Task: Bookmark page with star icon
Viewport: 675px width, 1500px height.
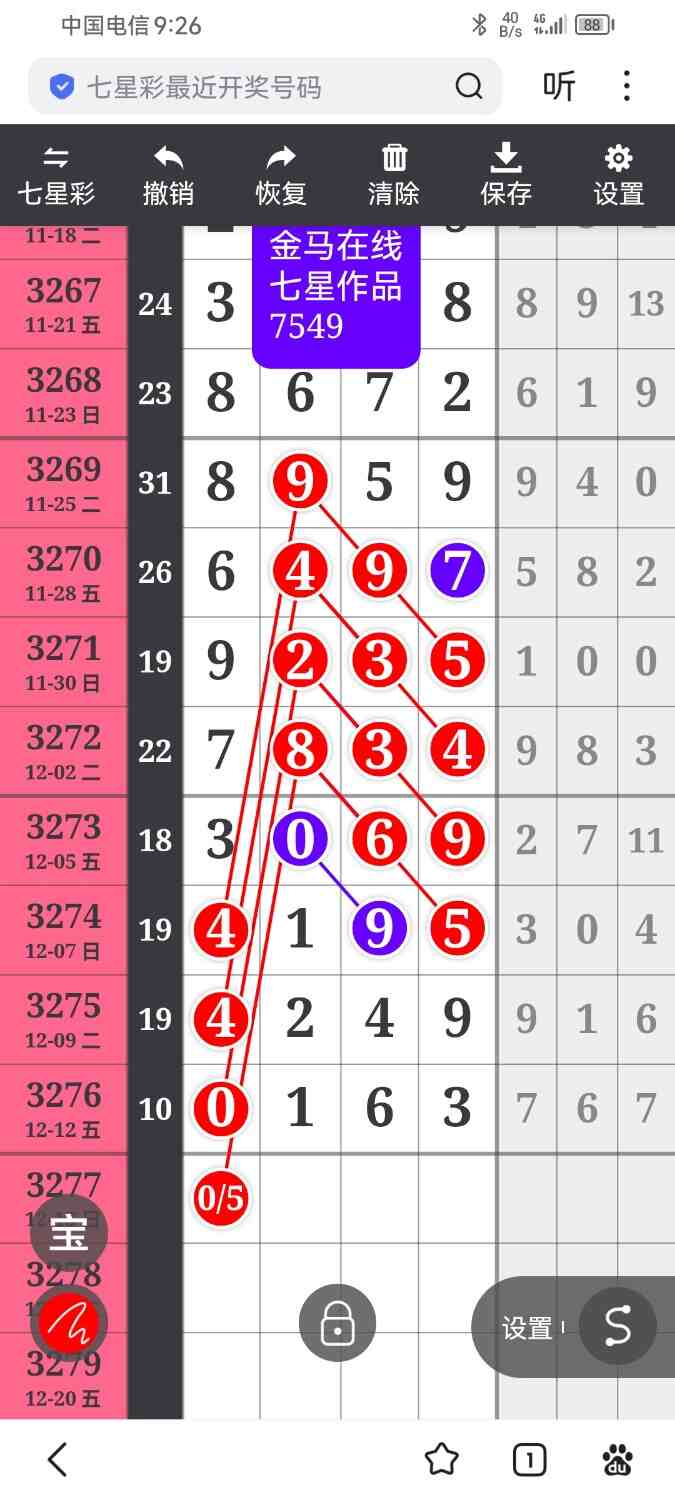Action: (441, 1460)
